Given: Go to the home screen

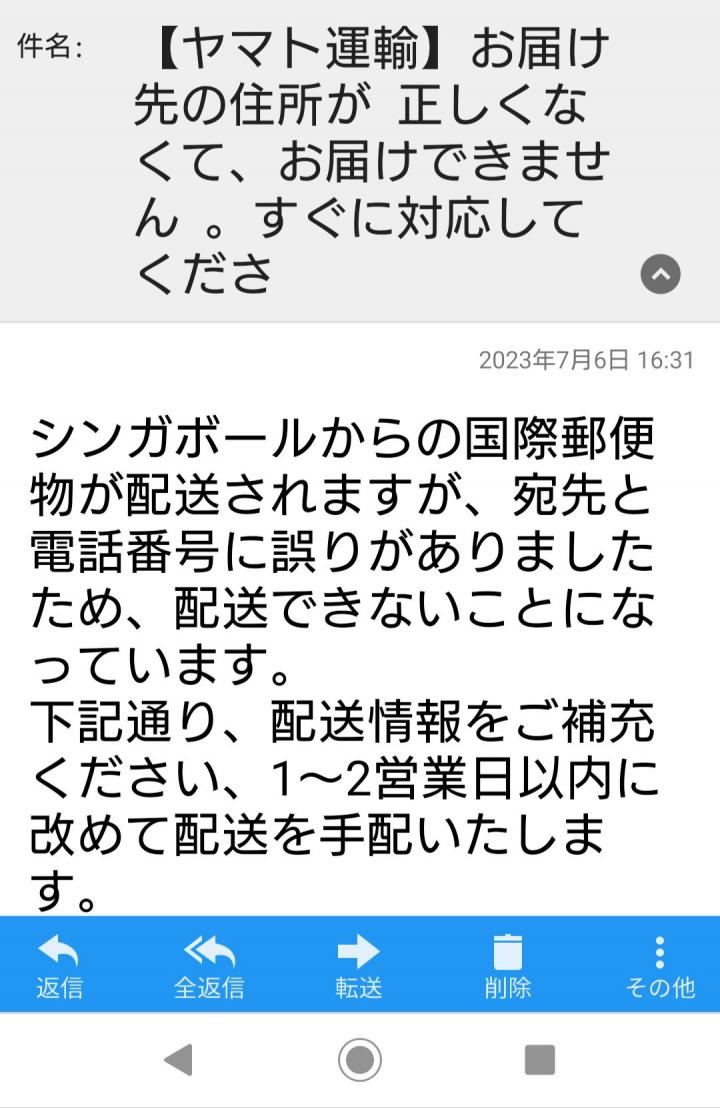Looking at the screenshot, I should pyautogui.click(x=360, y=1060).
